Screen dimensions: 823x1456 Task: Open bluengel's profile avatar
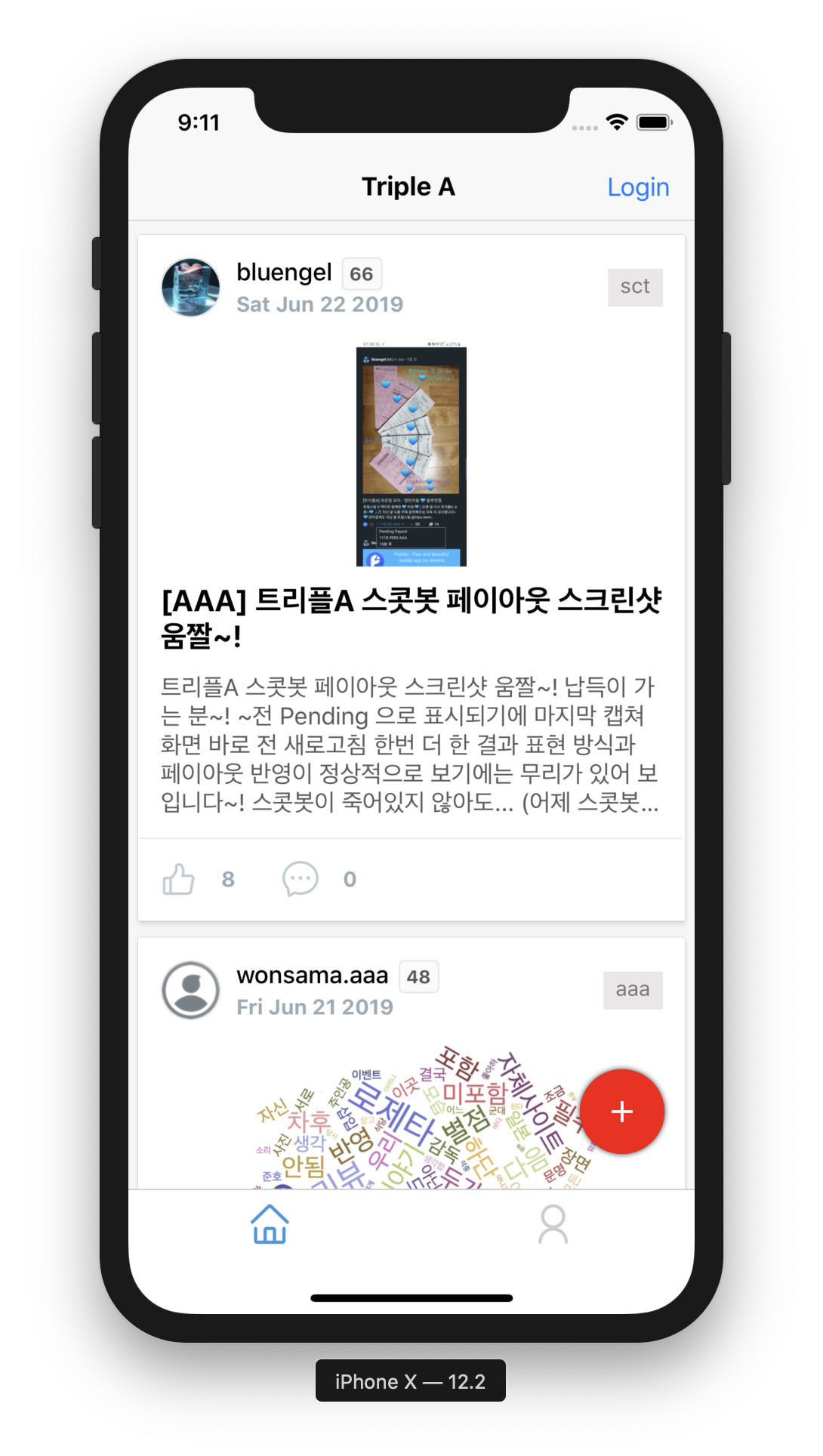pos(191,288)
